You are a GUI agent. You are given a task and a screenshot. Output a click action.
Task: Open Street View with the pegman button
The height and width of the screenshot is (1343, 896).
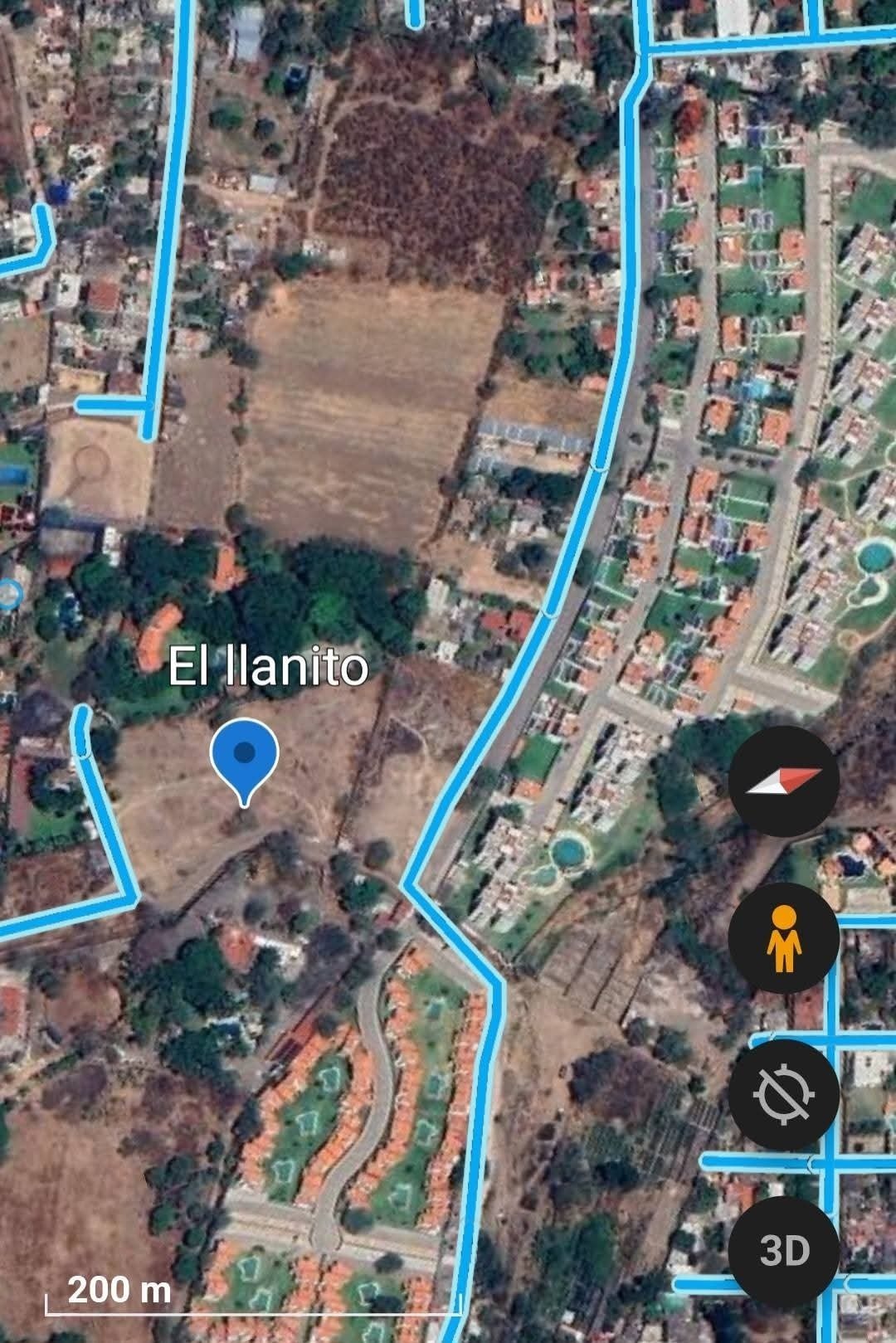point(783,938)
